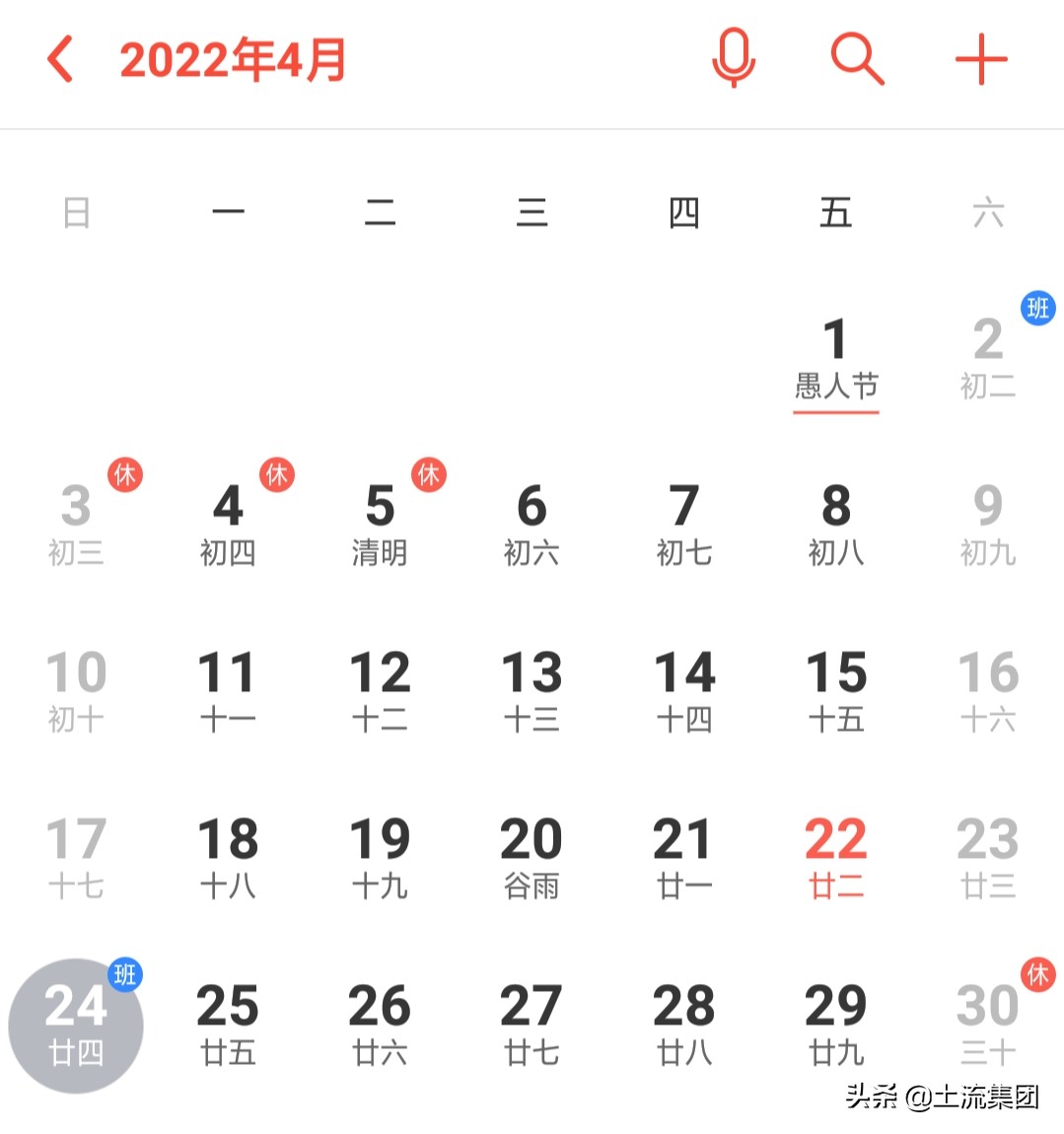Select today's highlighted date April 22
The image size is (1064, 1134).
click(x=835, y=853)
